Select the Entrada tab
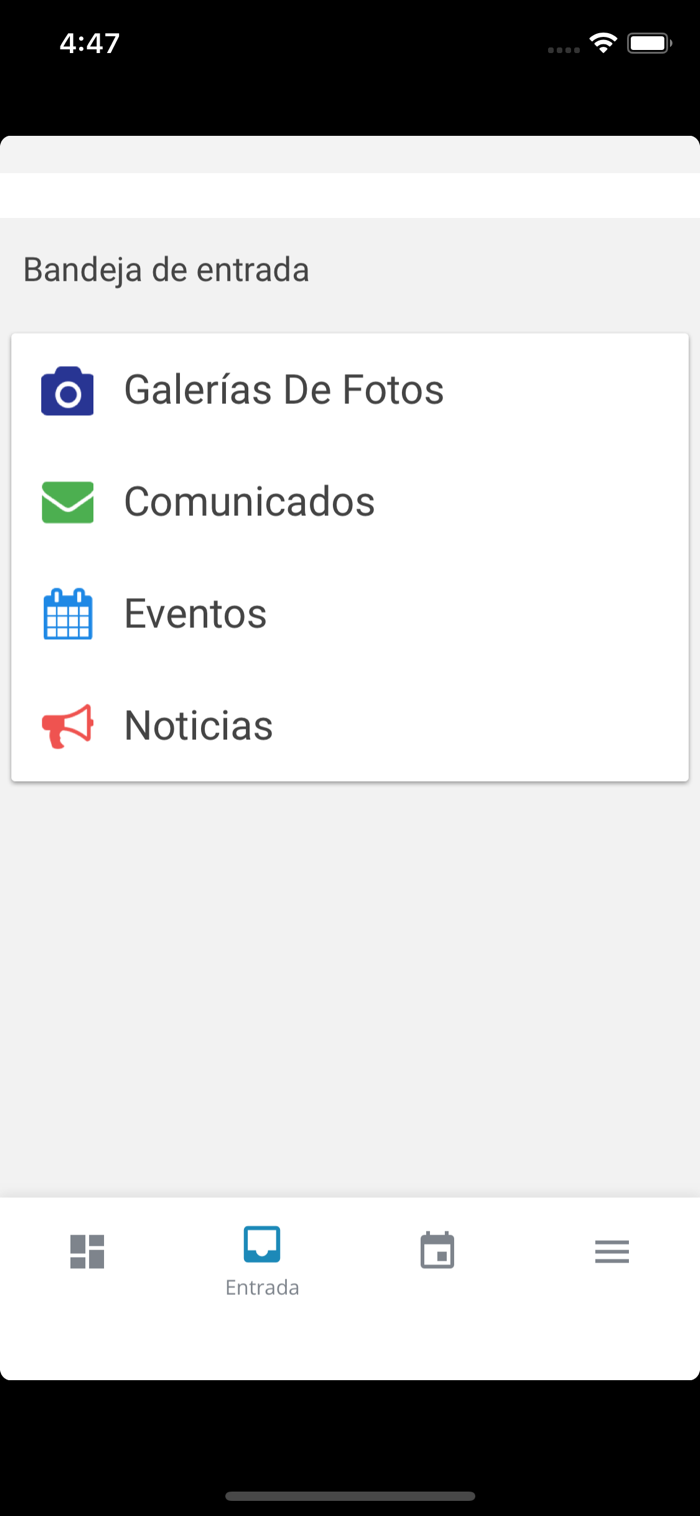Image resolution: width=700 pixels, height=1516 pixels. [x=262, y=1262]
